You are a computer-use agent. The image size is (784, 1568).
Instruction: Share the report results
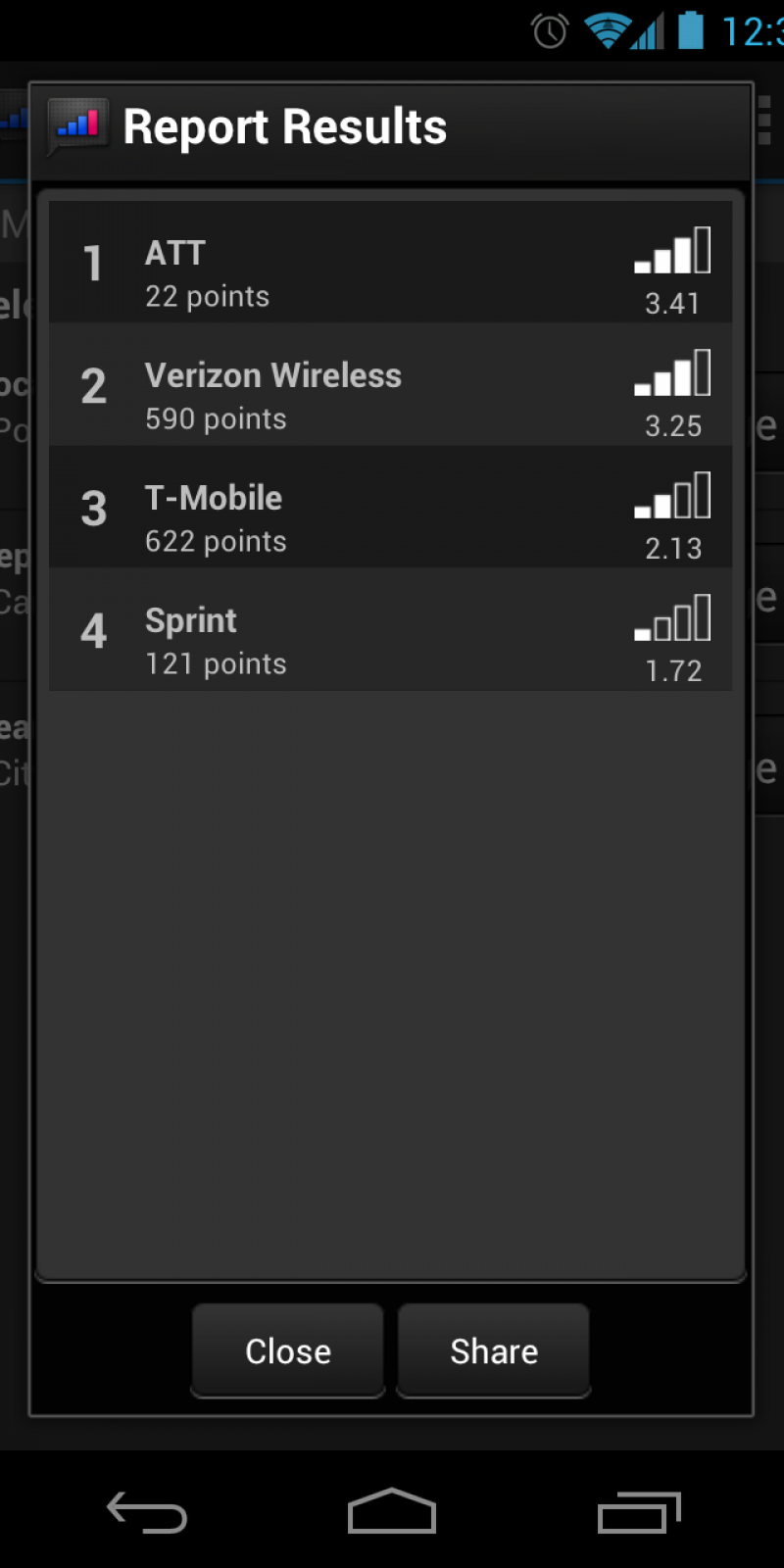click(x=493, y=1351)
